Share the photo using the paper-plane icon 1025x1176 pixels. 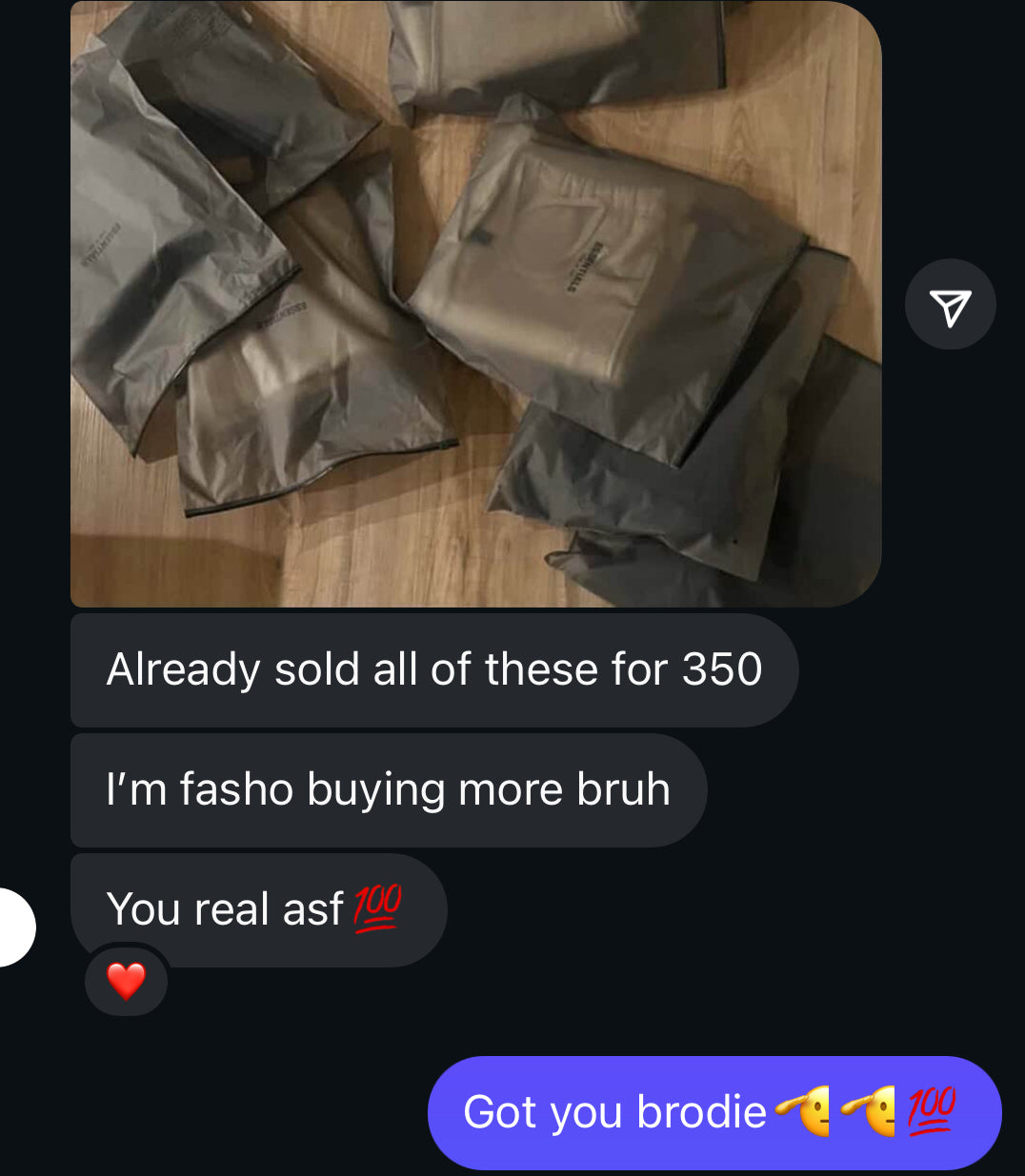pos(950,305)
